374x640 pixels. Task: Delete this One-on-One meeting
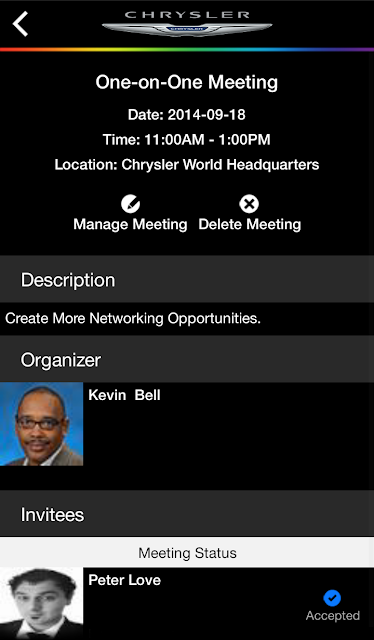[249, 214]
